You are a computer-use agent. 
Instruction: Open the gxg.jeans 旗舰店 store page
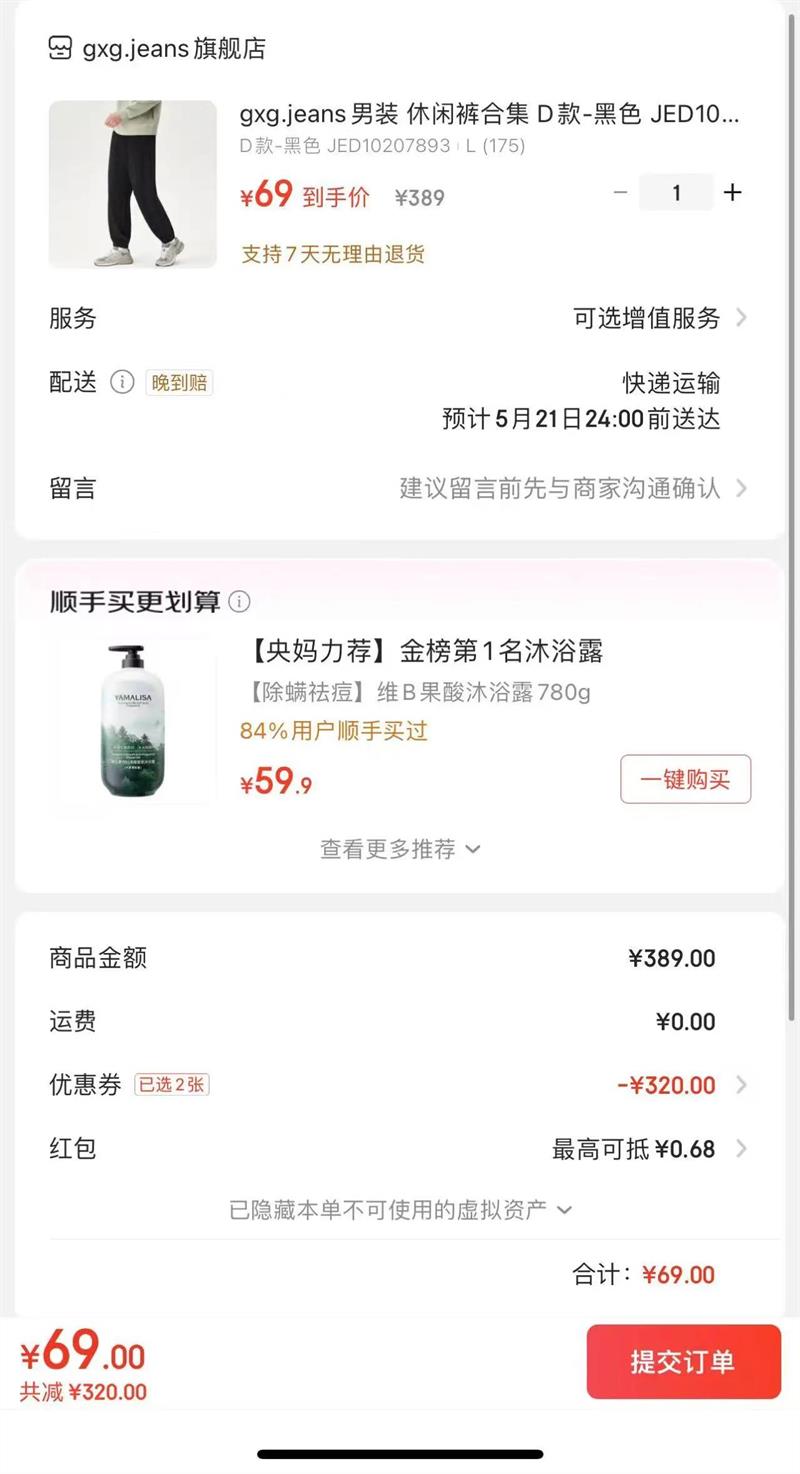tap(158, 48)
